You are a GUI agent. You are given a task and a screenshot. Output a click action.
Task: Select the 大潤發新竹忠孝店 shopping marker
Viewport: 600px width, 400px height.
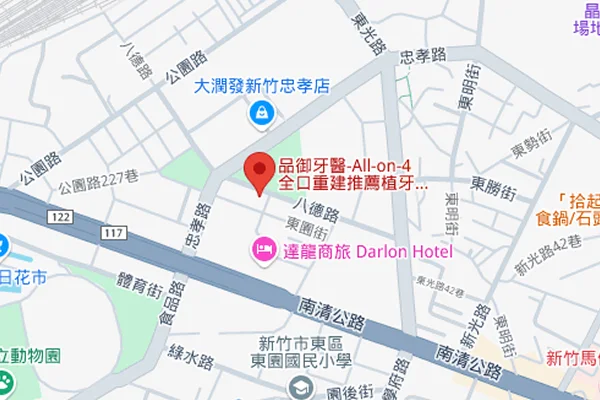262,113
